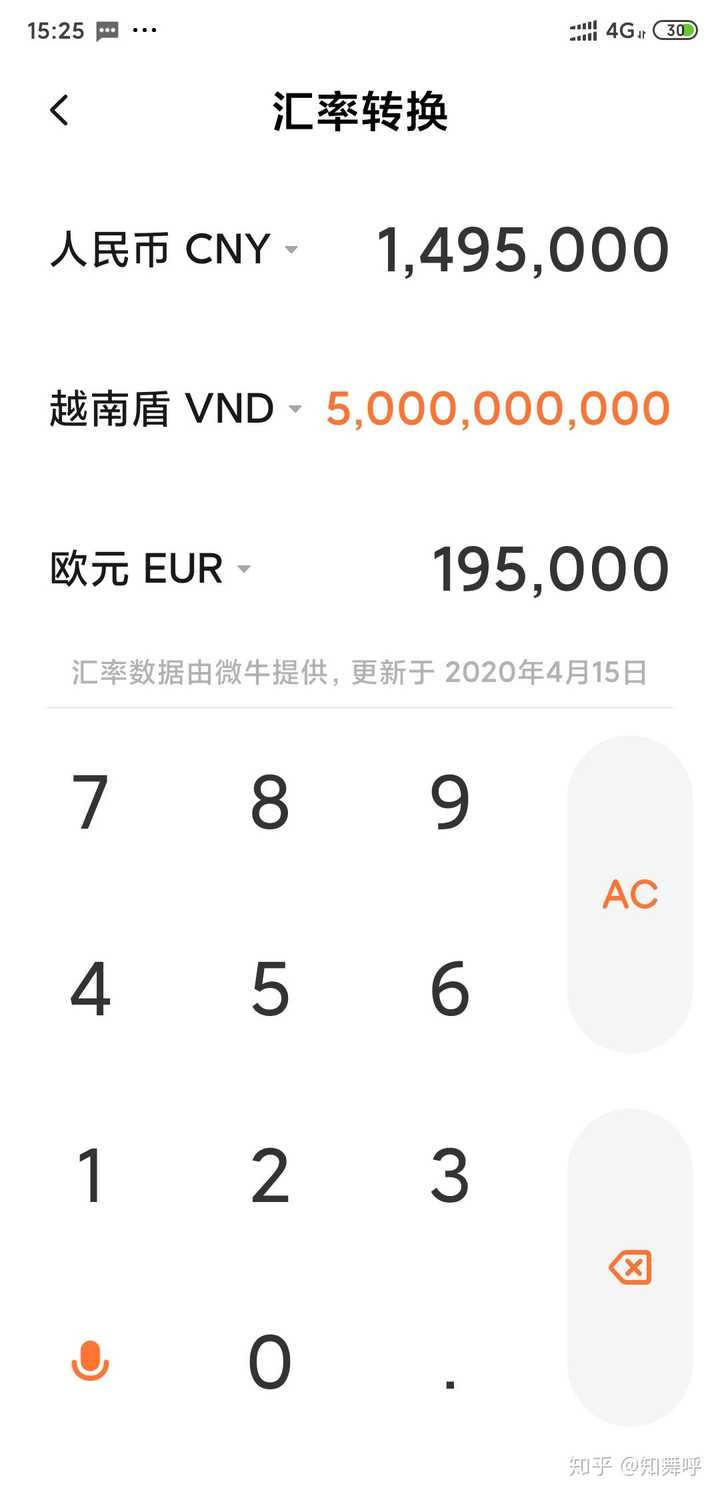Tap the 汇率转换 title text
The image size is (720, 1496).
(360, 112)
